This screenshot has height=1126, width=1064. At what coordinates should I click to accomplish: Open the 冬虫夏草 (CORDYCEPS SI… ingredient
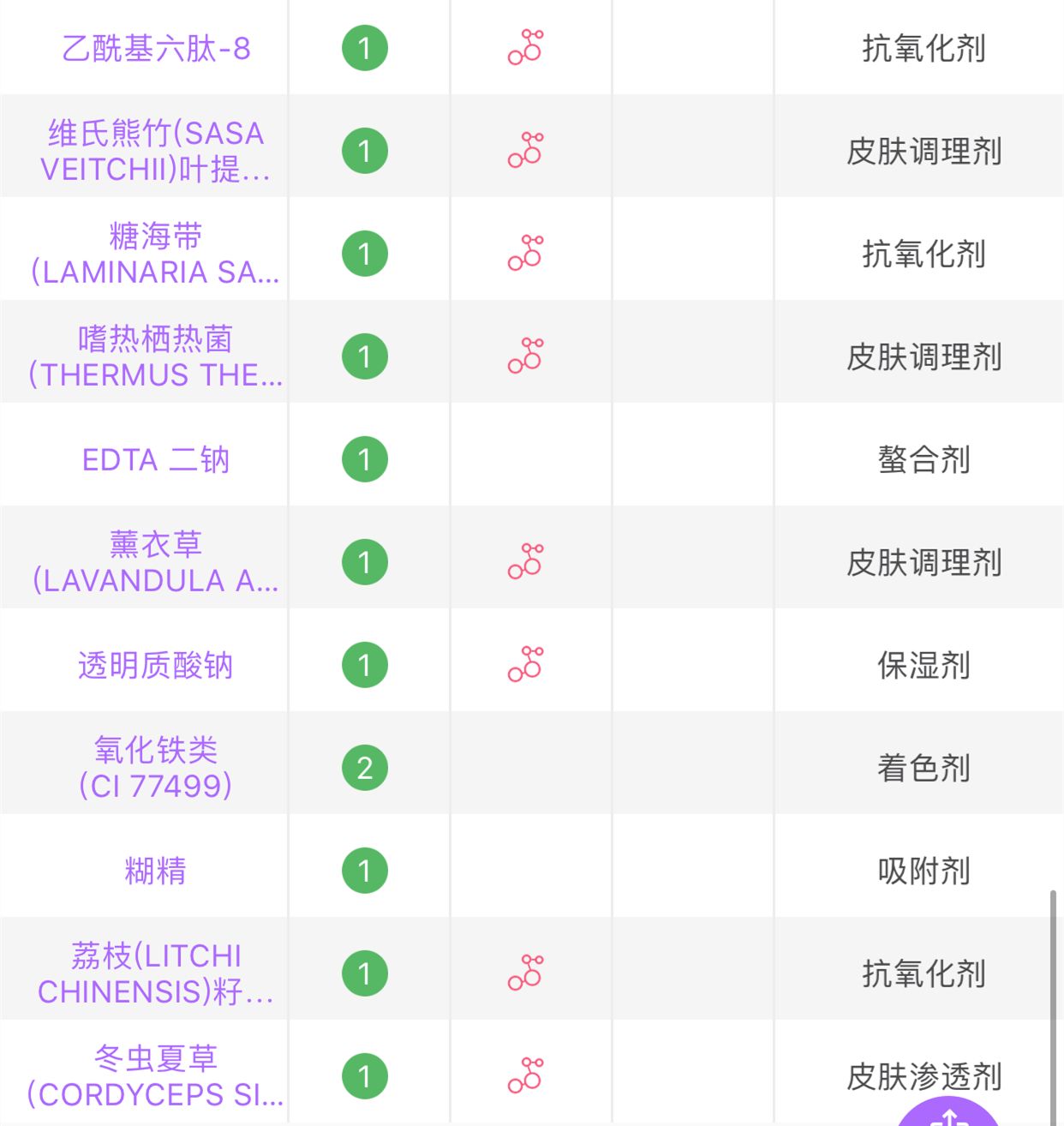[156, 1076]
